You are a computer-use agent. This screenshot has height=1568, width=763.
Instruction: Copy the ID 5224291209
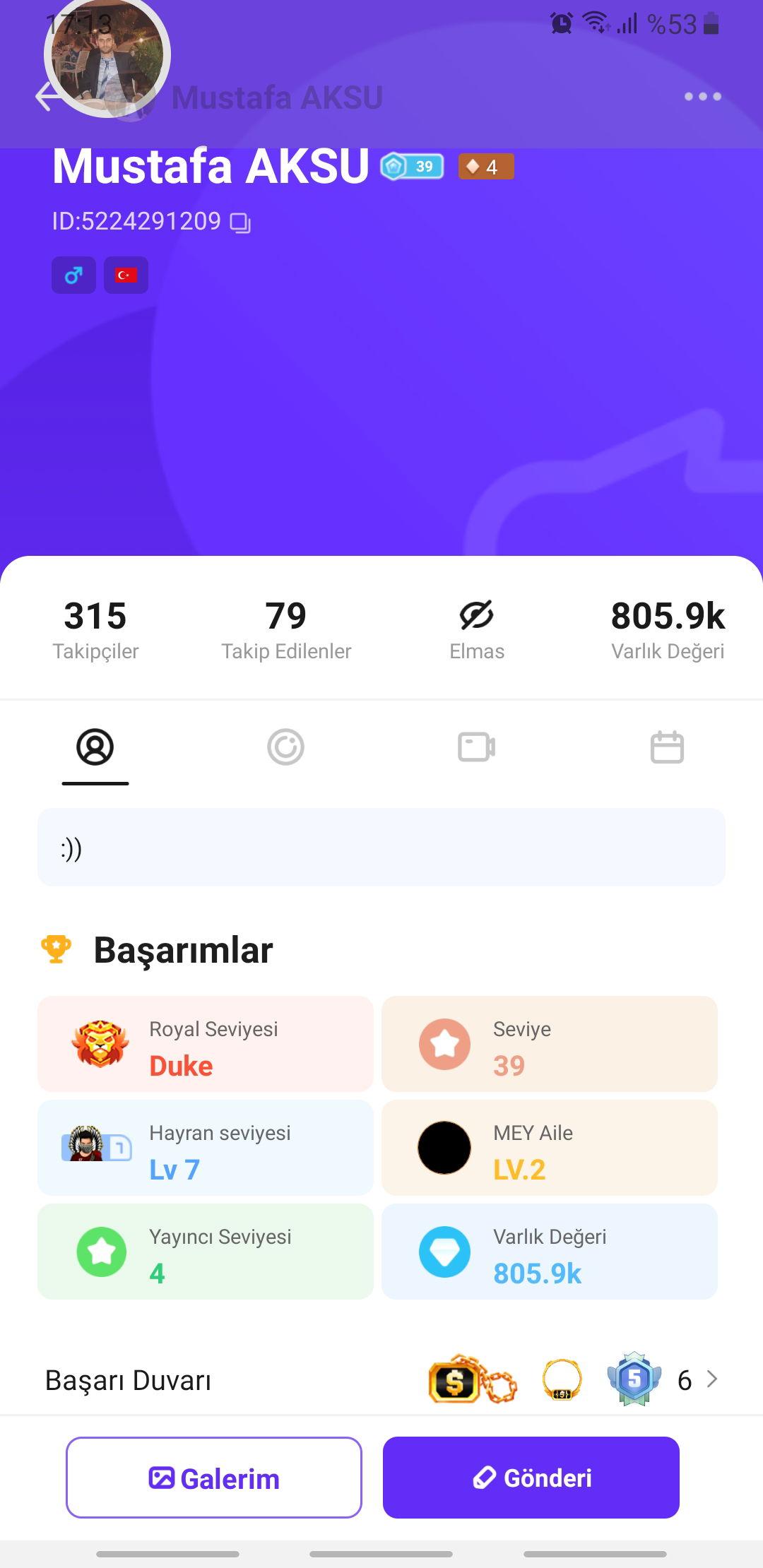point(240,222)
